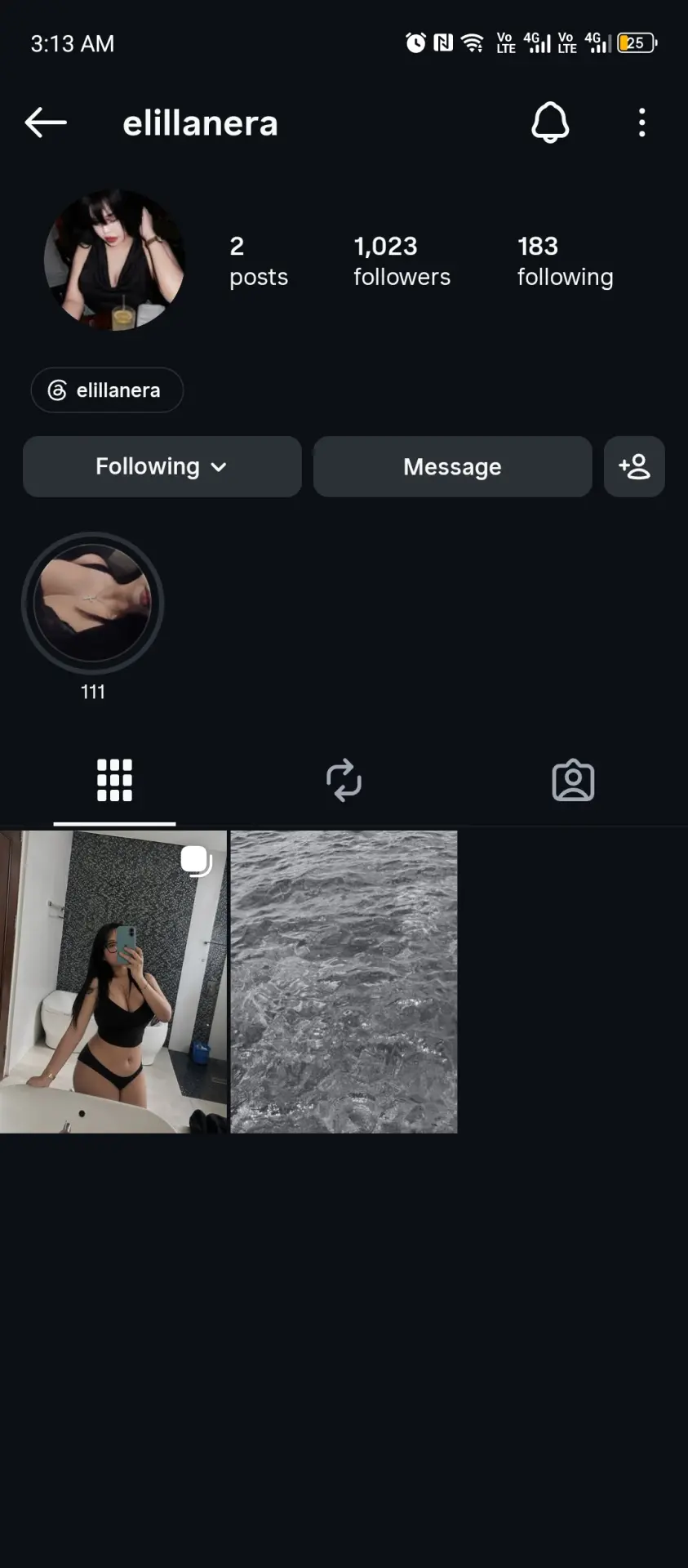Screen dimensions: 688x1568
Task: Open the notifications bell for elillanera
Action: pos(550,122)
